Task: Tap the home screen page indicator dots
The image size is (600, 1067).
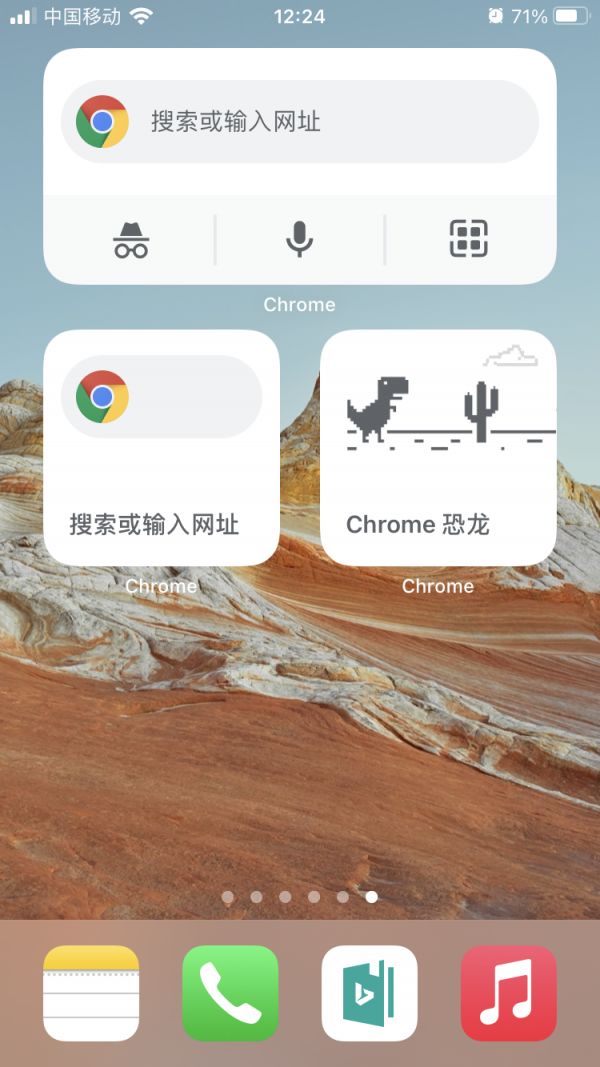Action: 300,897
